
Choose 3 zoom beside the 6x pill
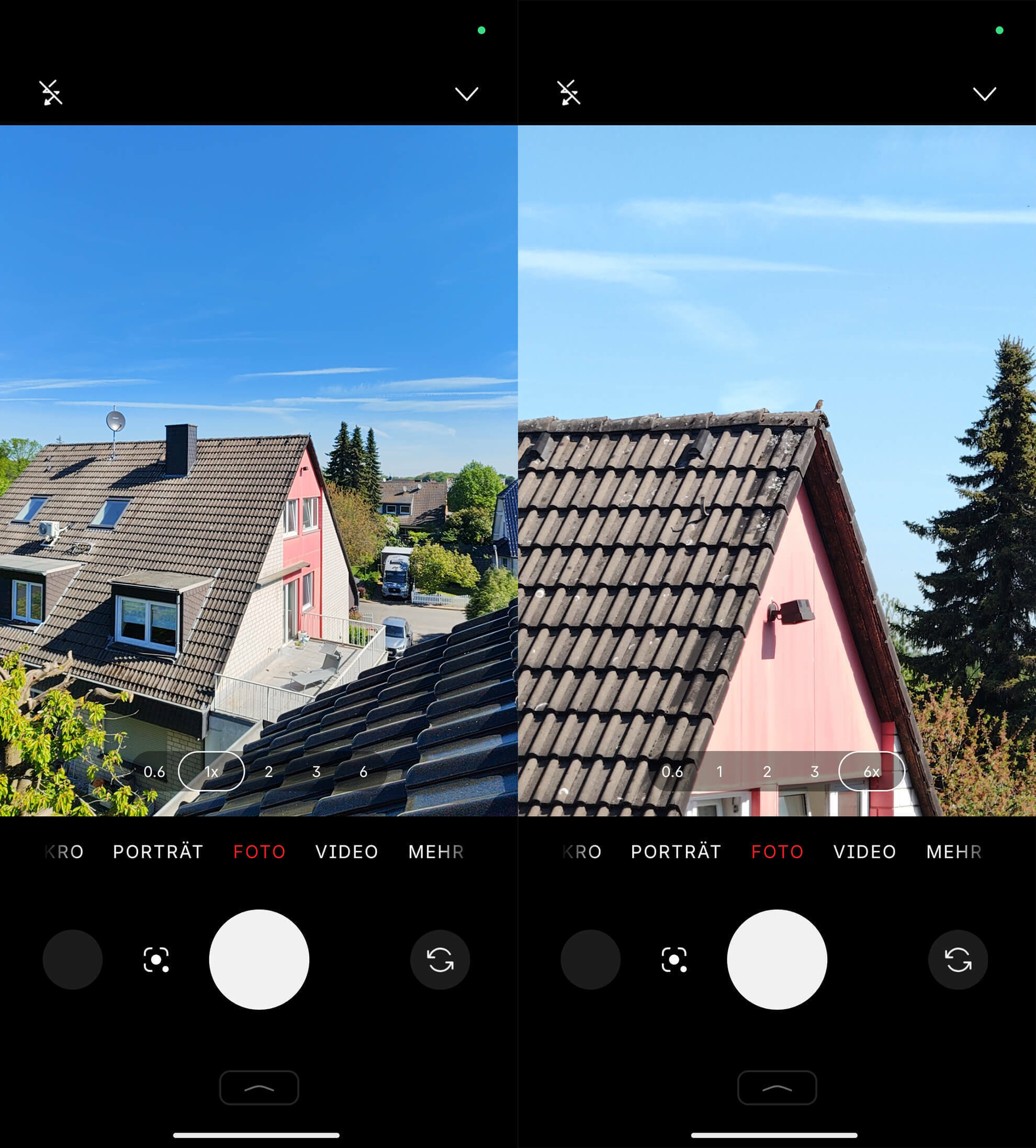(815, 772)
